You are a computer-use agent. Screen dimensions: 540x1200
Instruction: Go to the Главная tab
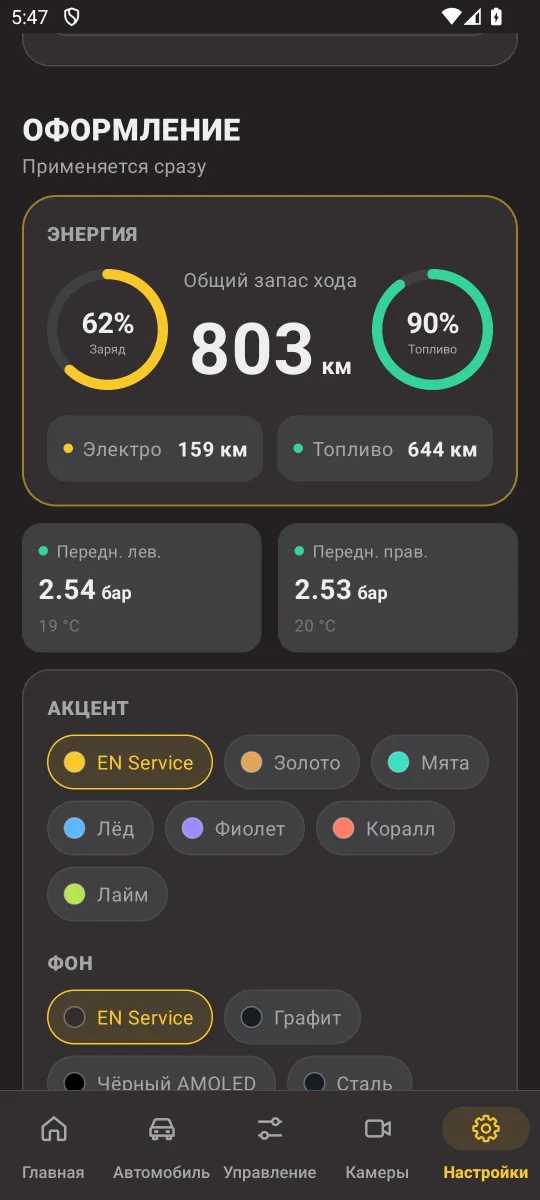pos(54,1146)
